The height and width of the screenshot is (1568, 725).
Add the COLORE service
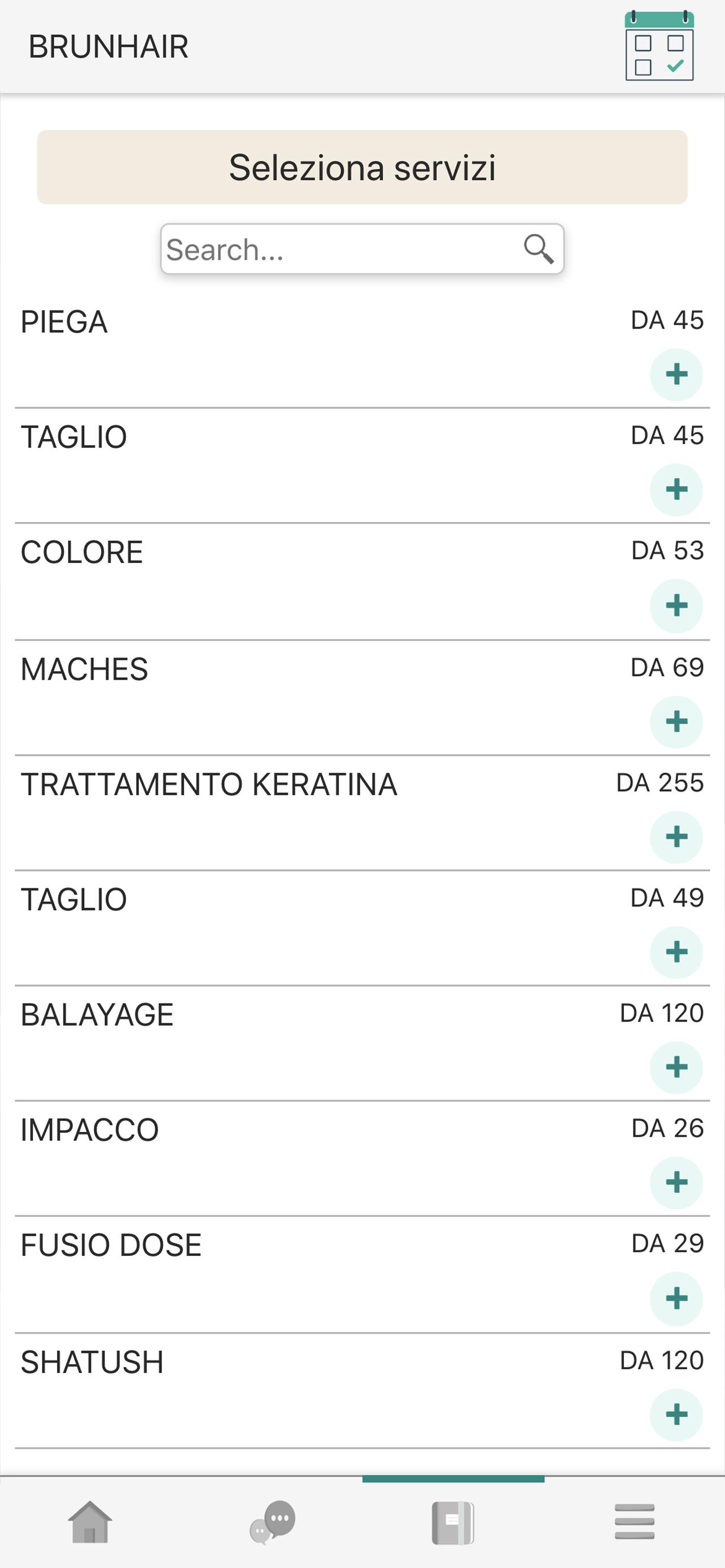pyautogui.click(x=676, y=606)
